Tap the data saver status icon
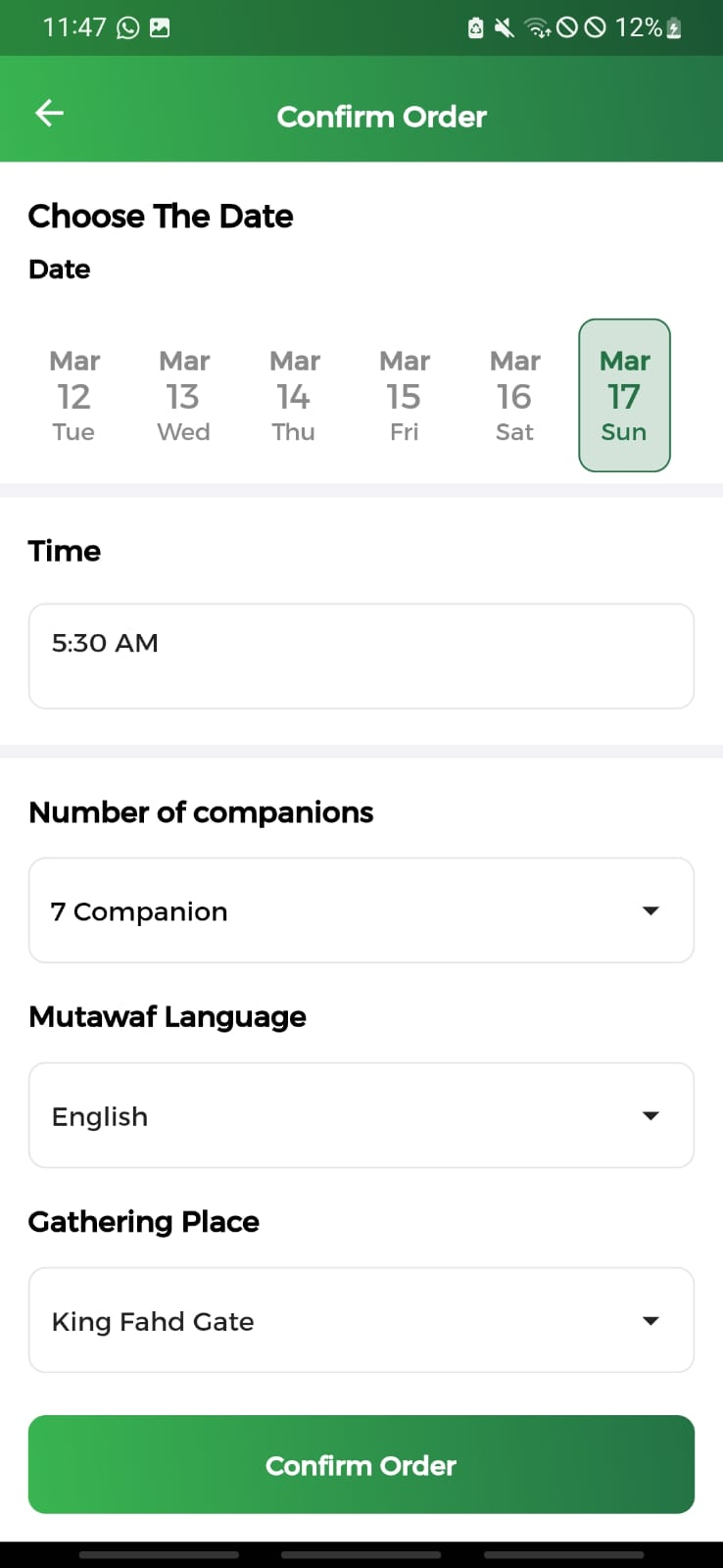 tap(595, 27)
